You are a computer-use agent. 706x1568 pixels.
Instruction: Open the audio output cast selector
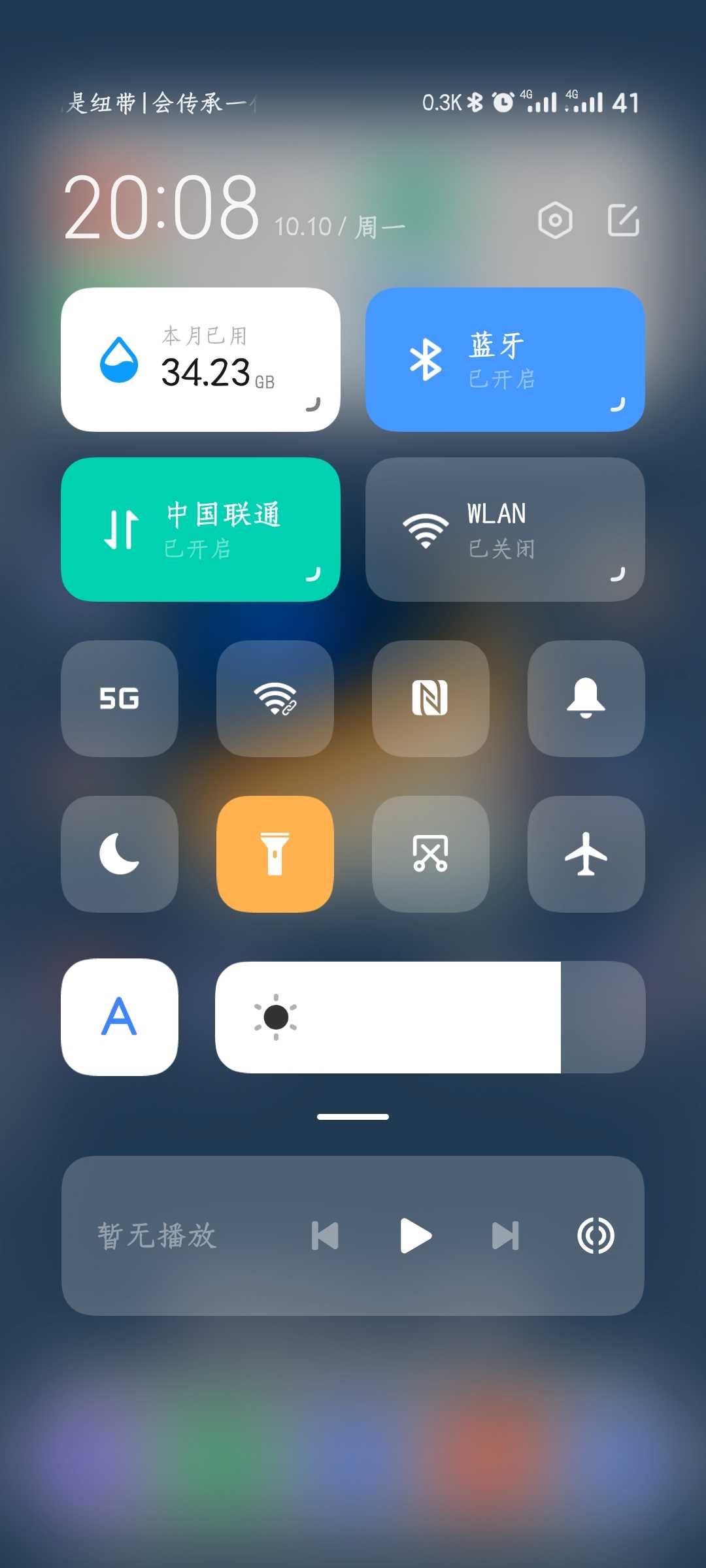[x=596, y=1235]
